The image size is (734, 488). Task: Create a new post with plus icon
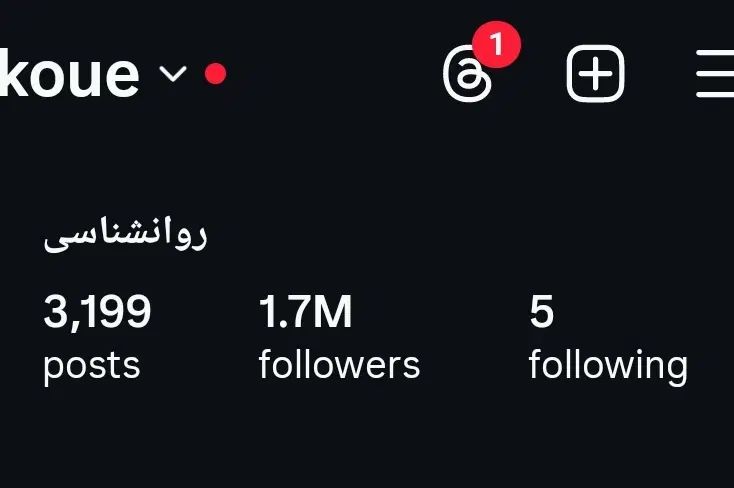click(596, 74)
